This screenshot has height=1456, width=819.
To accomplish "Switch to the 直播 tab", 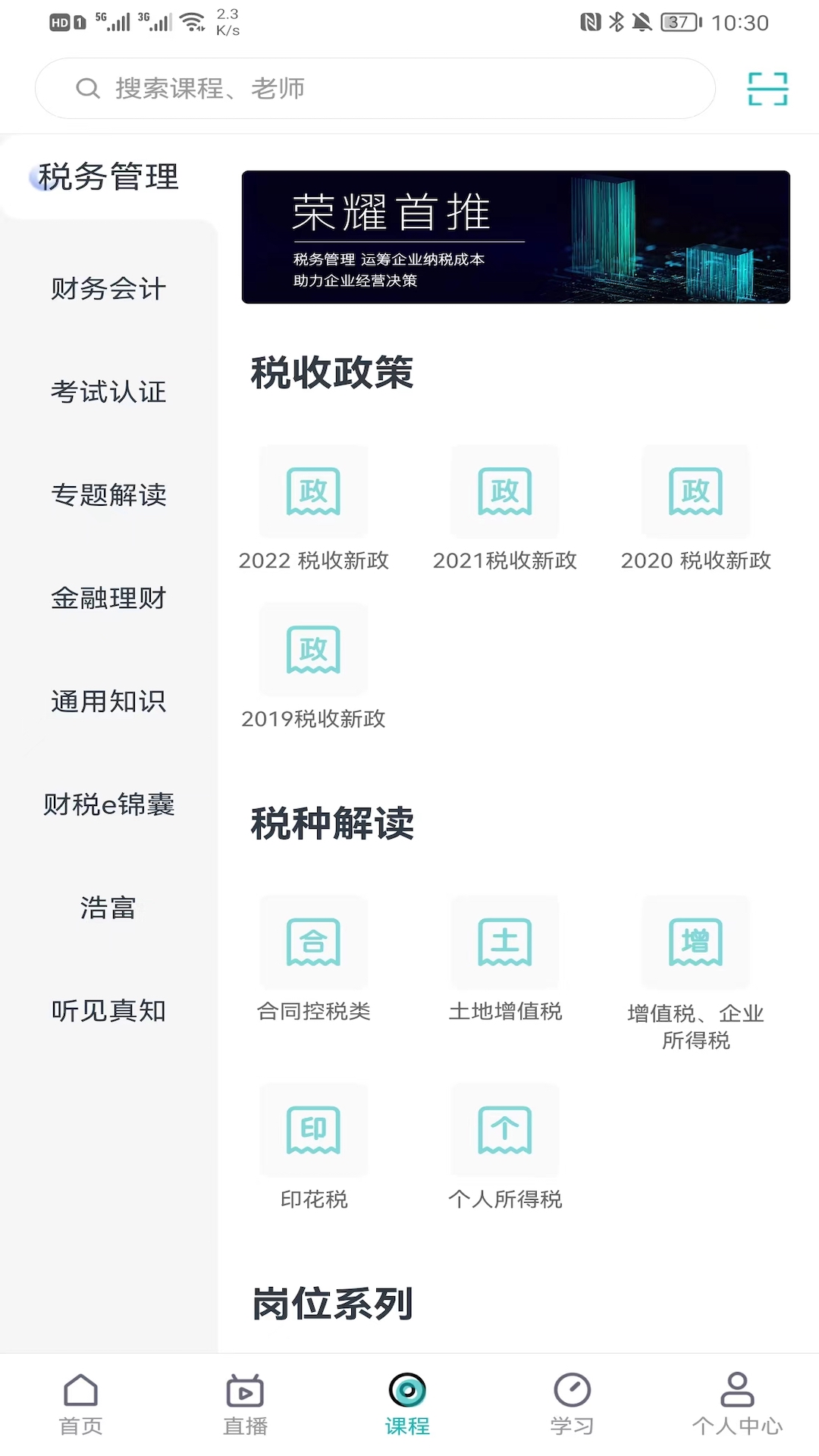I will pyautogui.click(x=245, y=1404).
